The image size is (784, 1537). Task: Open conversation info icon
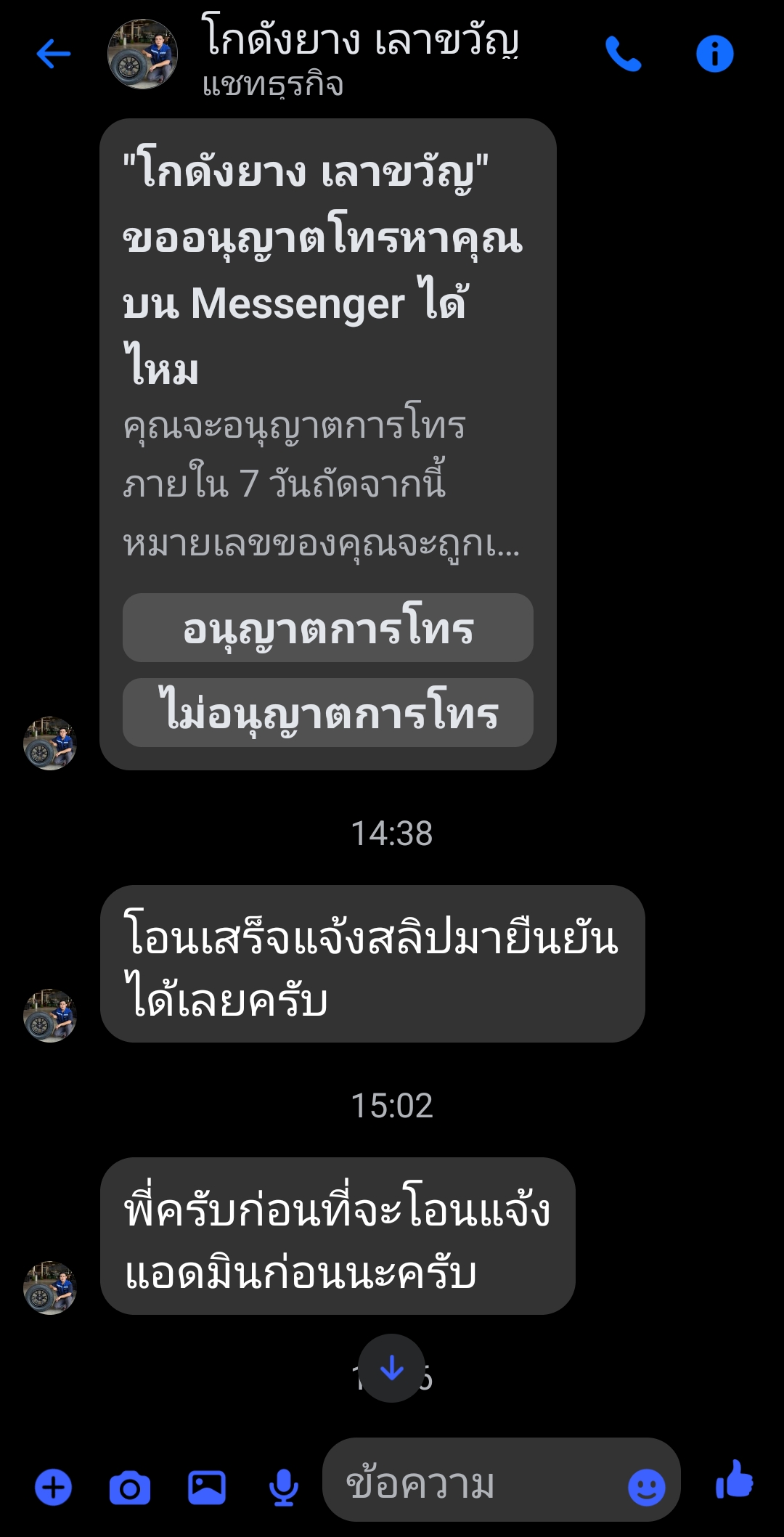(x=714, y=54)
